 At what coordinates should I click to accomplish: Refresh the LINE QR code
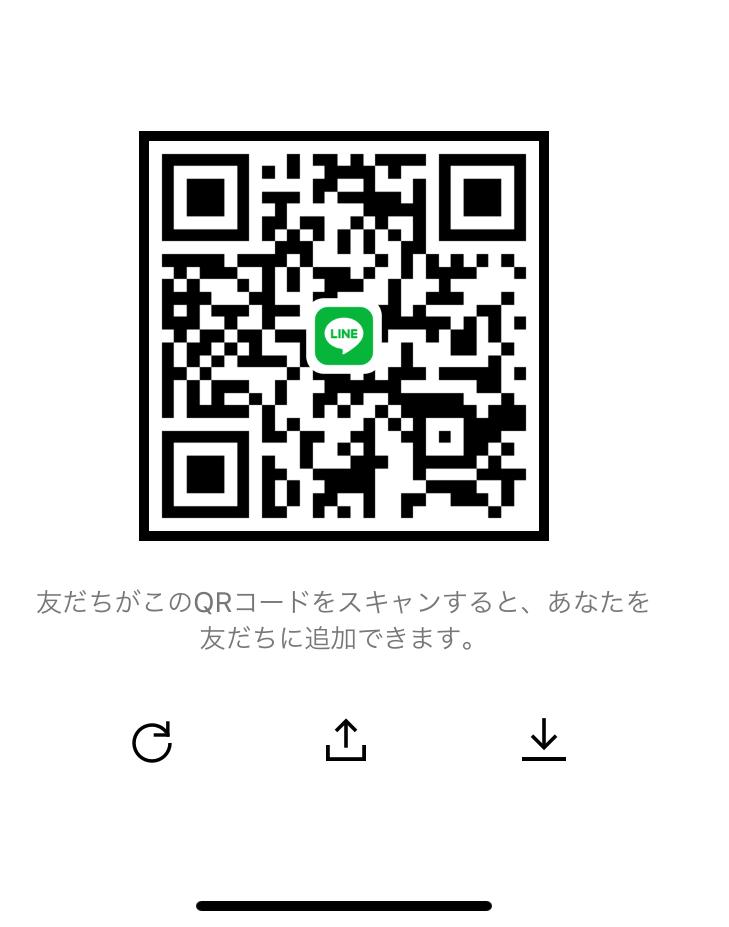152,742
